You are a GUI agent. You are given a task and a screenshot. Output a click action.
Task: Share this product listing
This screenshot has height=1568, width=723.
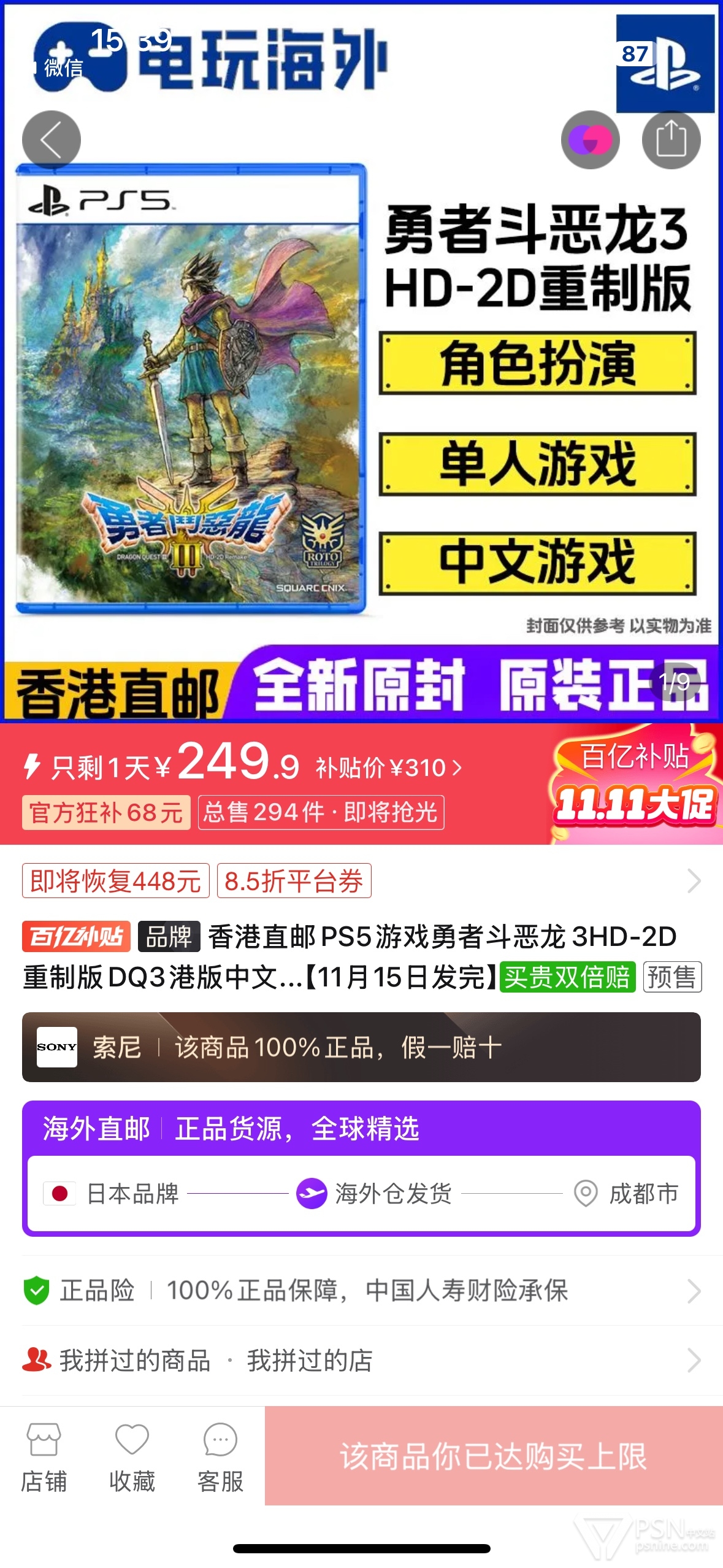(x=671, y=140)
